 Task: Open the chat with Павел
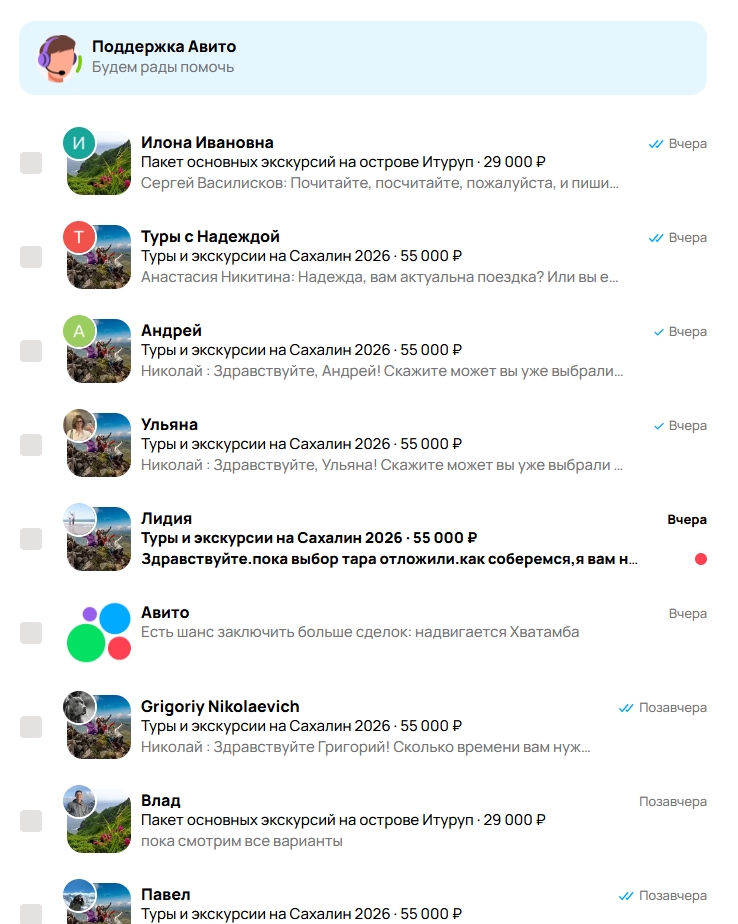(x=380, y=905)
